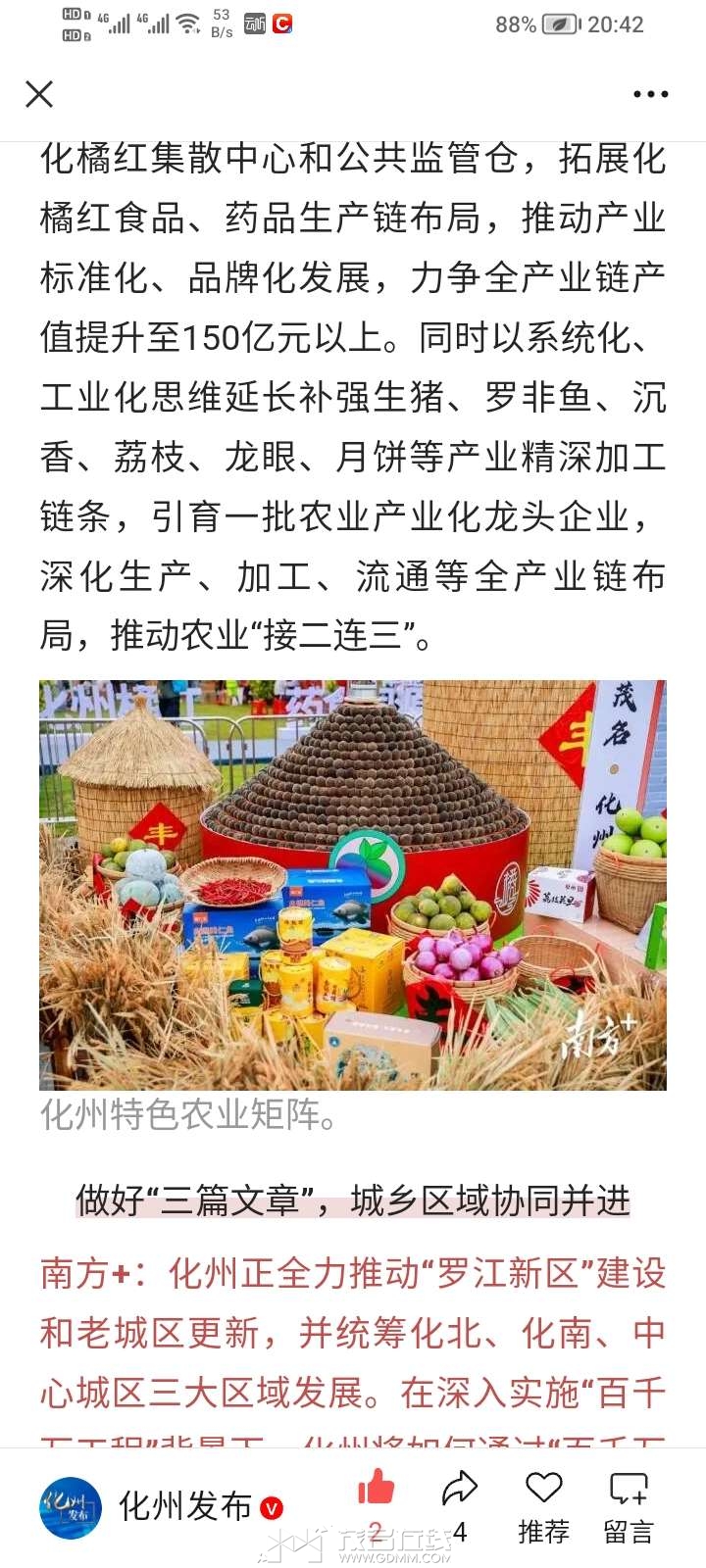The image size is (706, 1568).
Task: Close the article page
Action: click(39, 94)
